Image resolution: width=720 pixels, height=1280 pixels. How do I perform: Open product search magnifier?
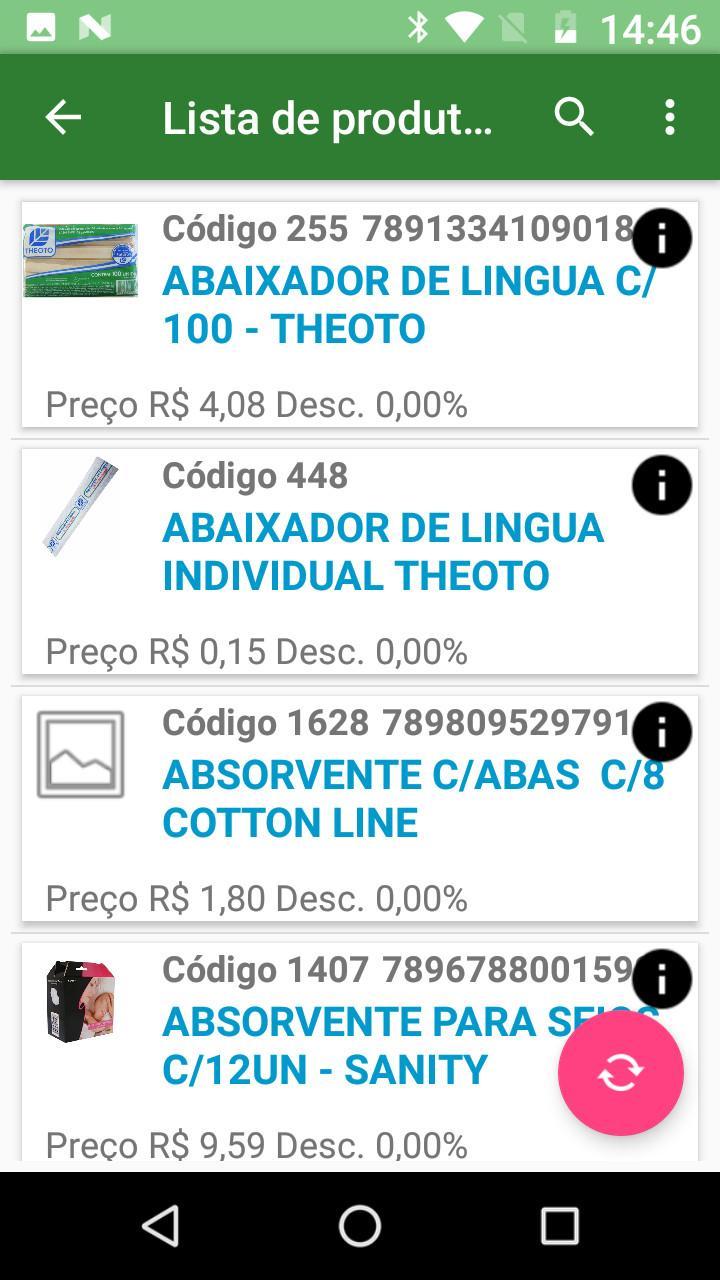(574, 117)
